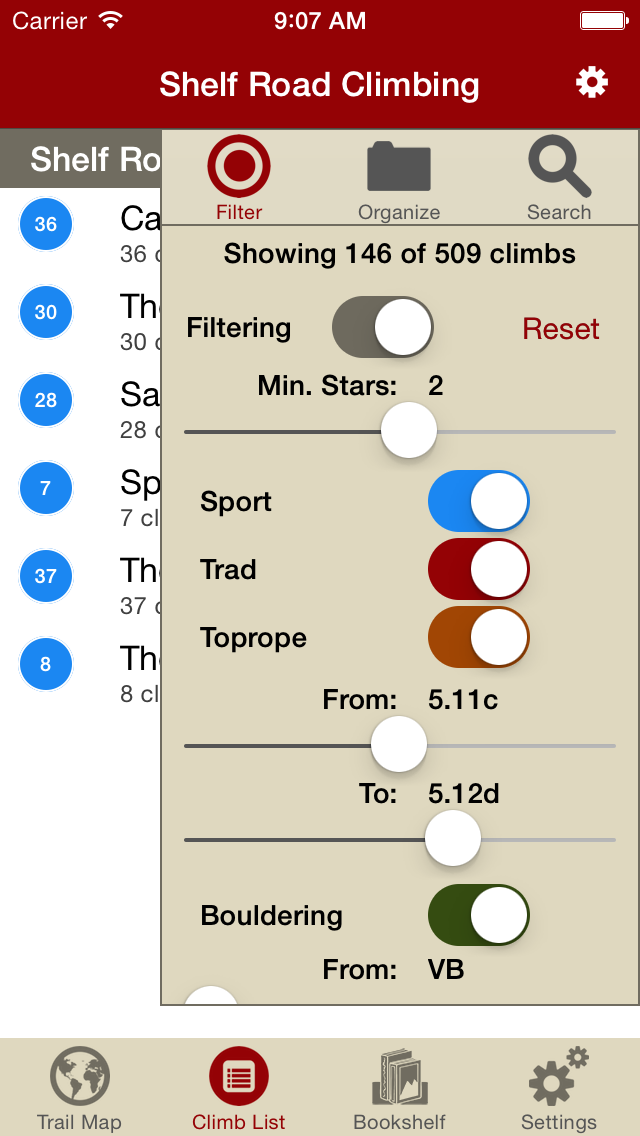Image resolution: width=640 pixels, height=1136 pixels.
Task: Disable the Bouldering toggle
Action: [478, 915]
